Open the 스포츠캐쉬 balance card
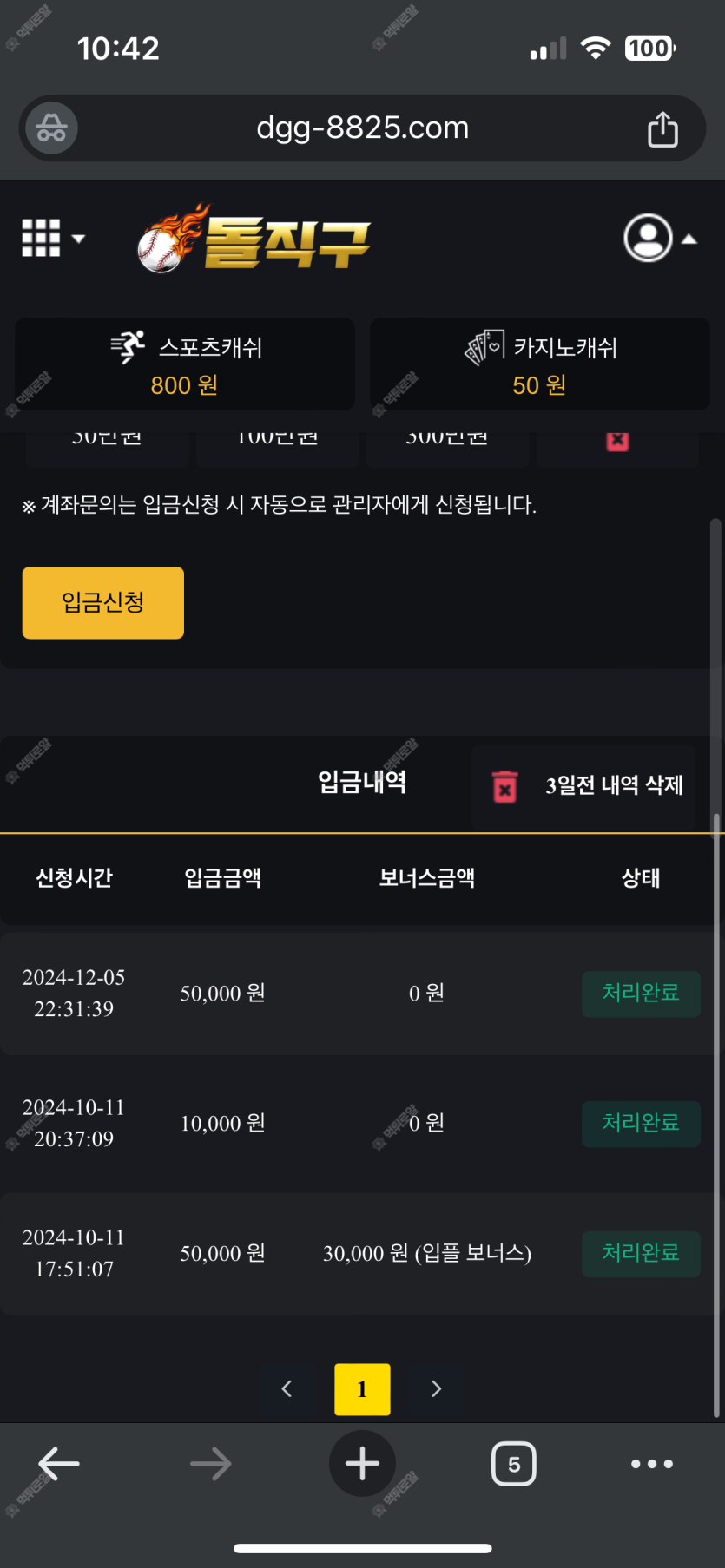 pyautogui.click(x=185, y=364)
